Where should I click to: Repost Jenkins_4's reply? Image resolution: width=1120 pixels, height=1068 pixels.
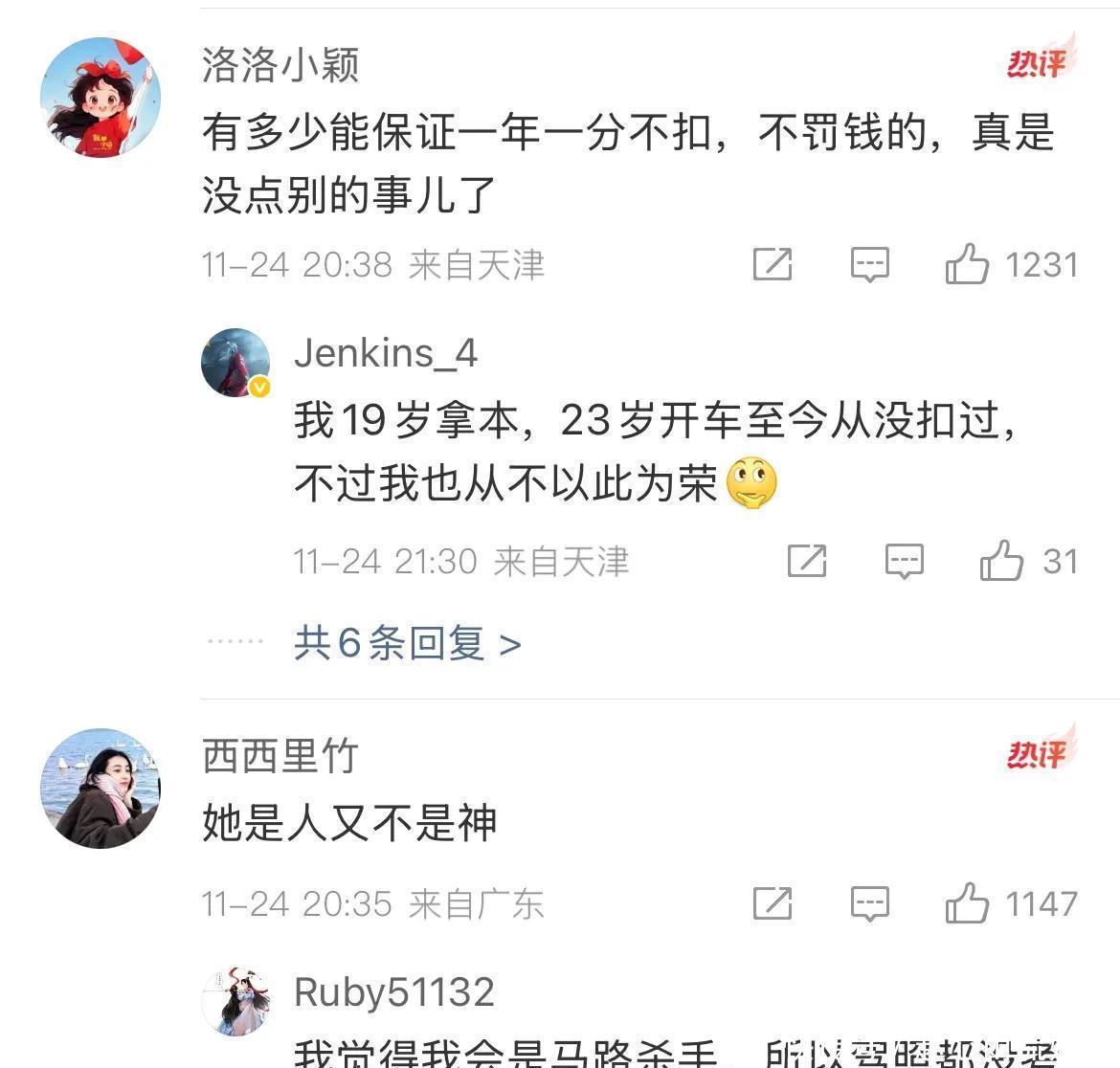click(807, 561)
